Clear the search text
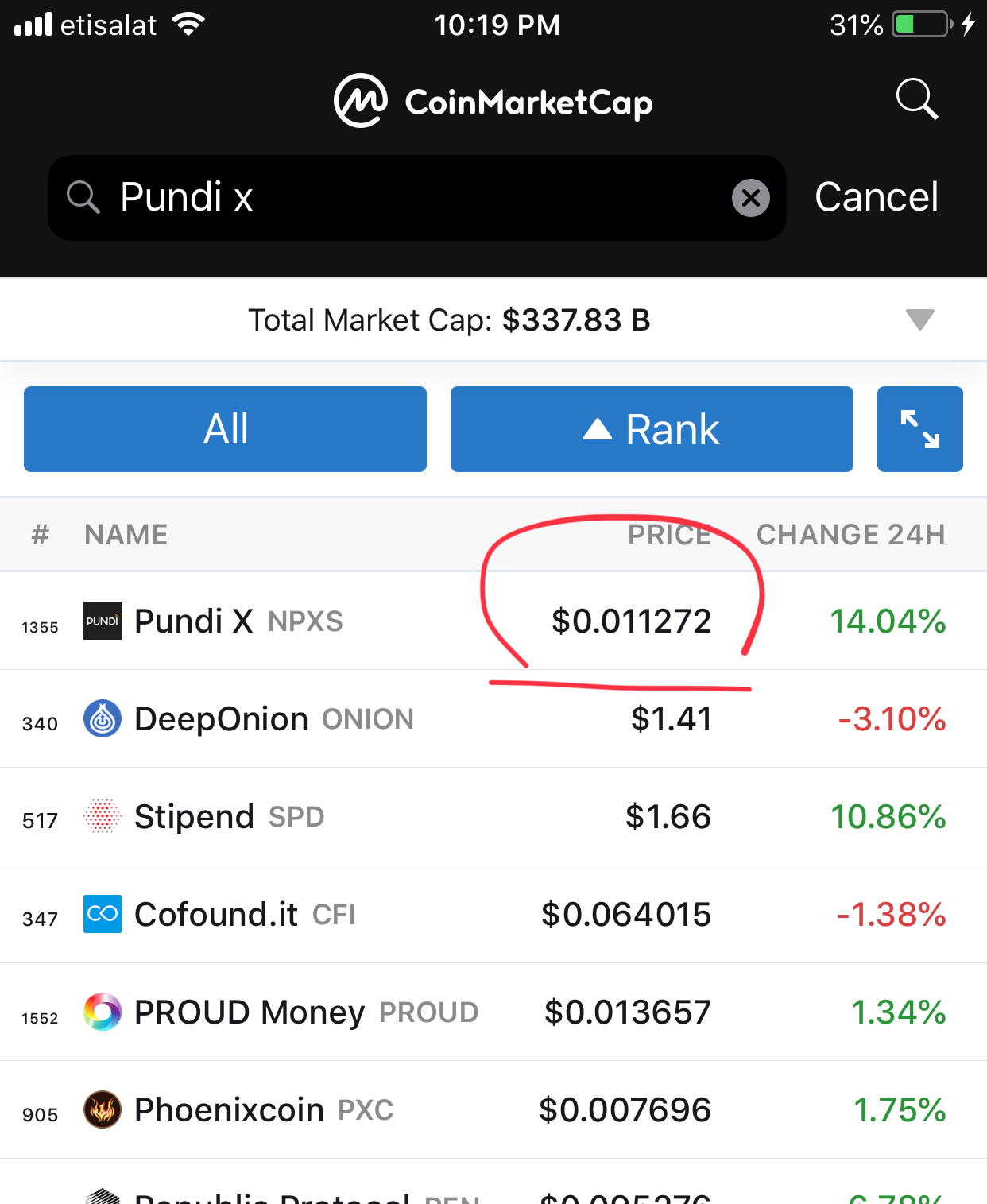Screen dimensions: 987x1204 750,198
